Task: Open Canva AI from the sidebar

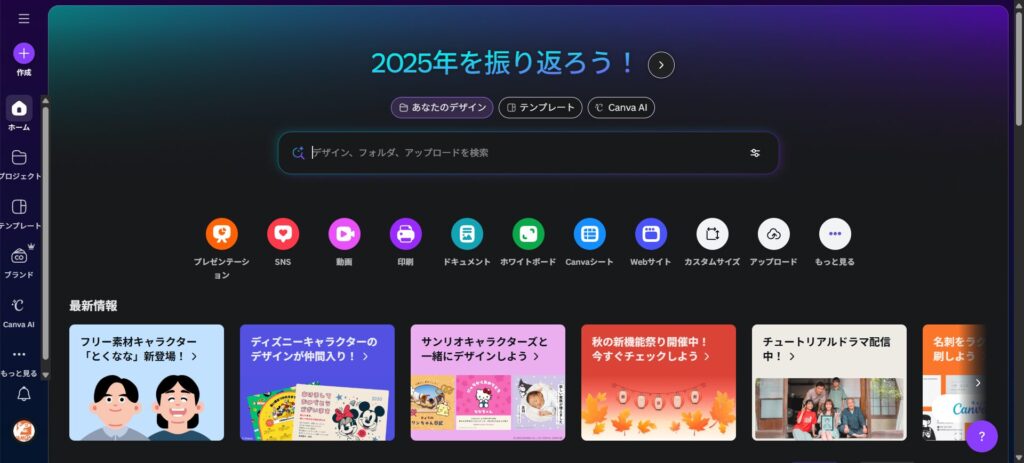Action: [19, 306]
